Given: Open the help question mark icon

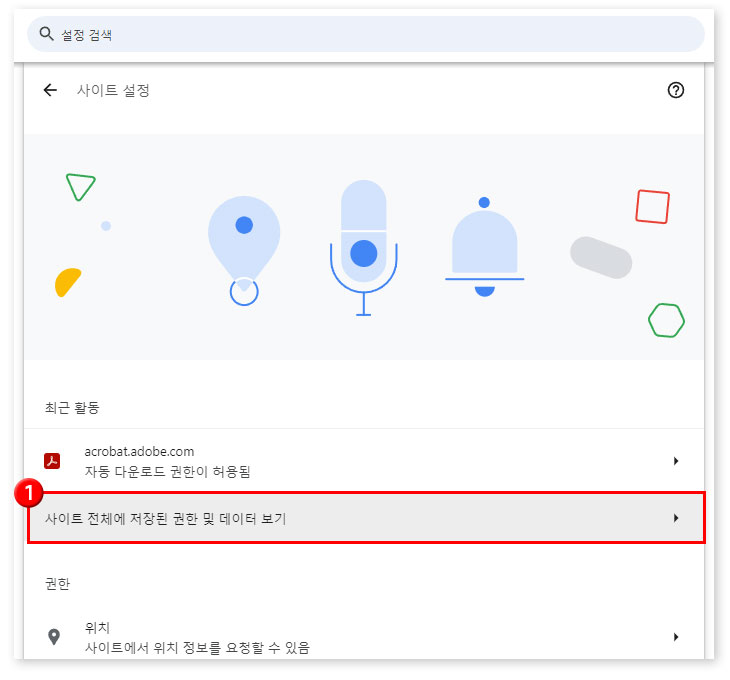Looking at the screenshot, I should click(x=675, y=90).
